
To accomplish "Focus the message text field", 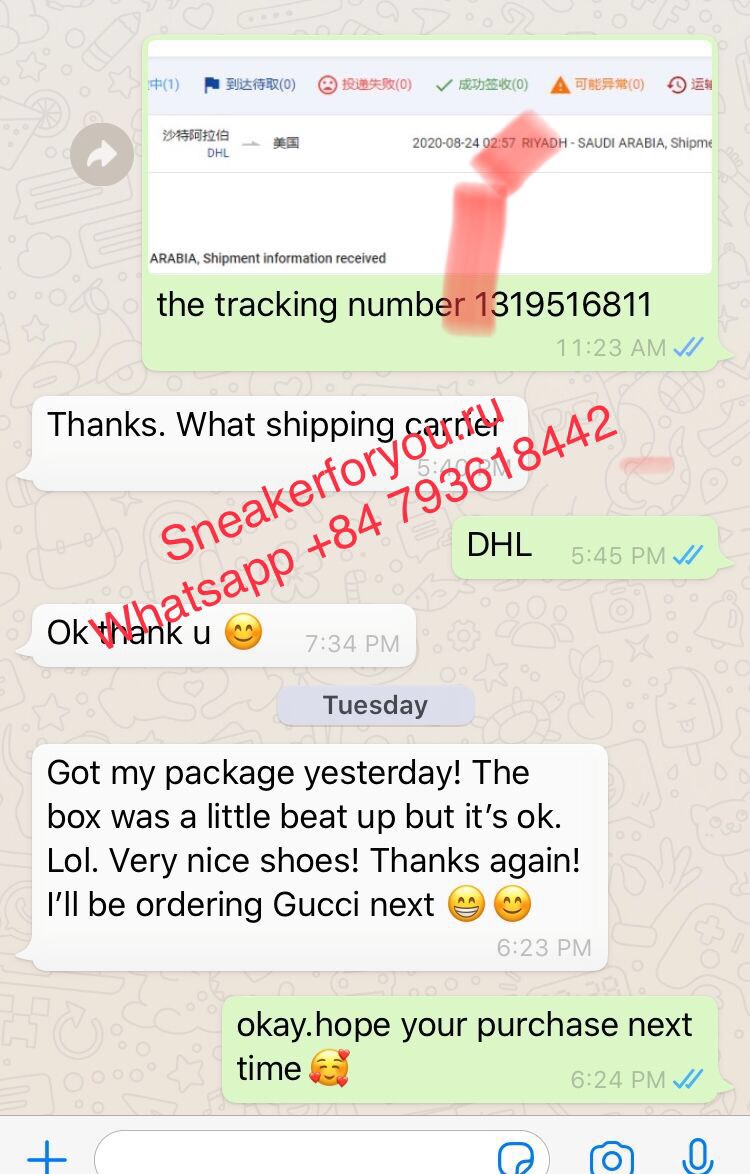I will [x=300, y=1157].
